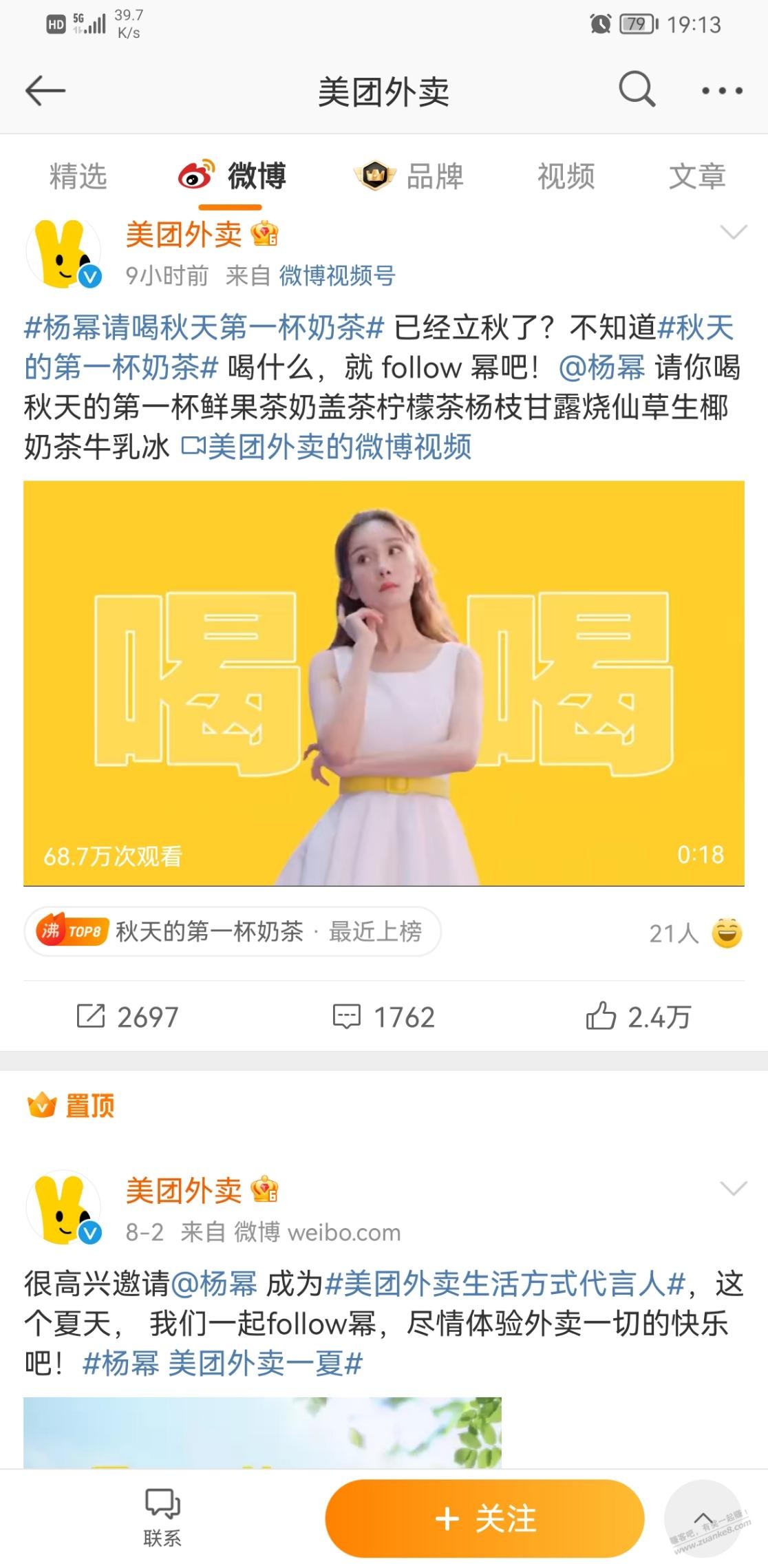Play the 0:18 video with 68.7万 views

(384, 683)
